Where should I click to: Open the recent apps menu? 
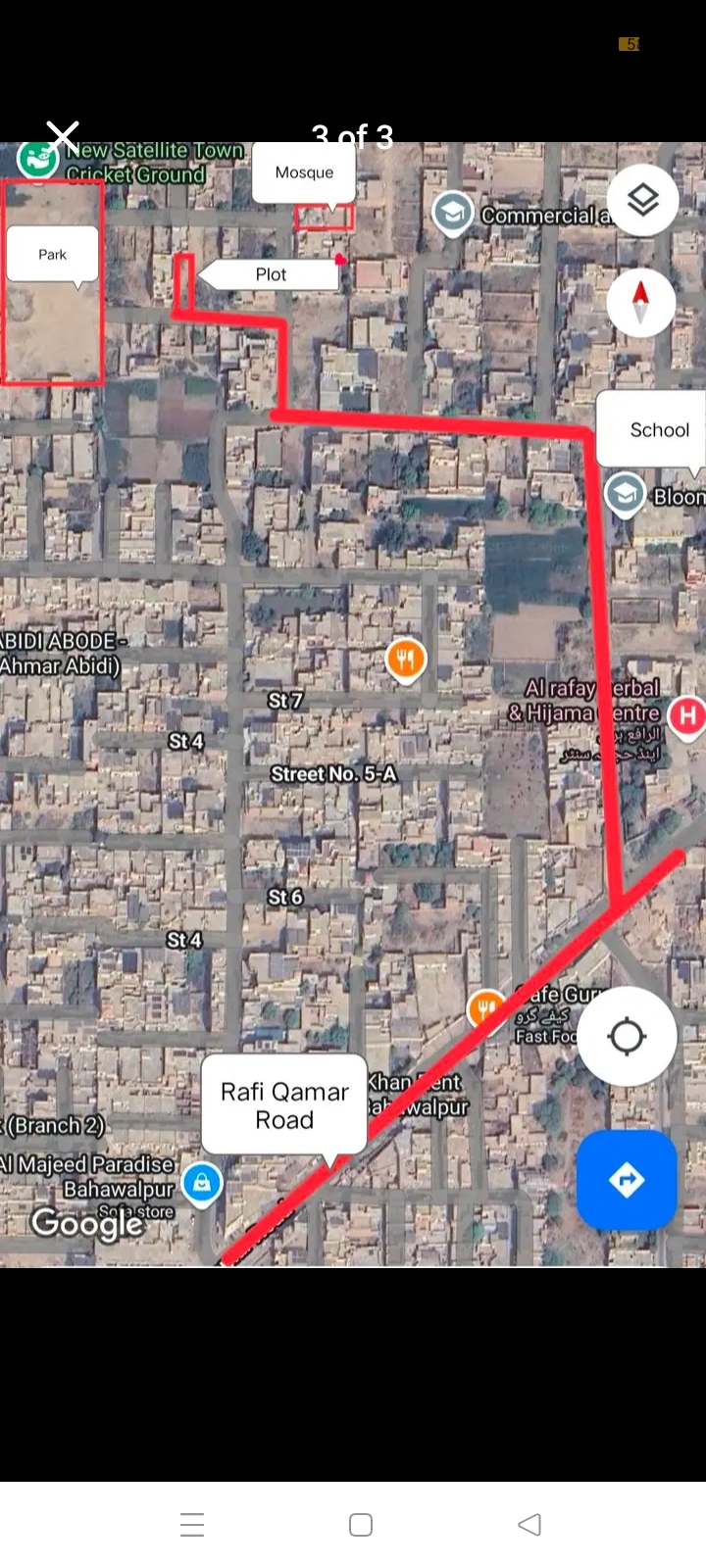coord(192,1525)
